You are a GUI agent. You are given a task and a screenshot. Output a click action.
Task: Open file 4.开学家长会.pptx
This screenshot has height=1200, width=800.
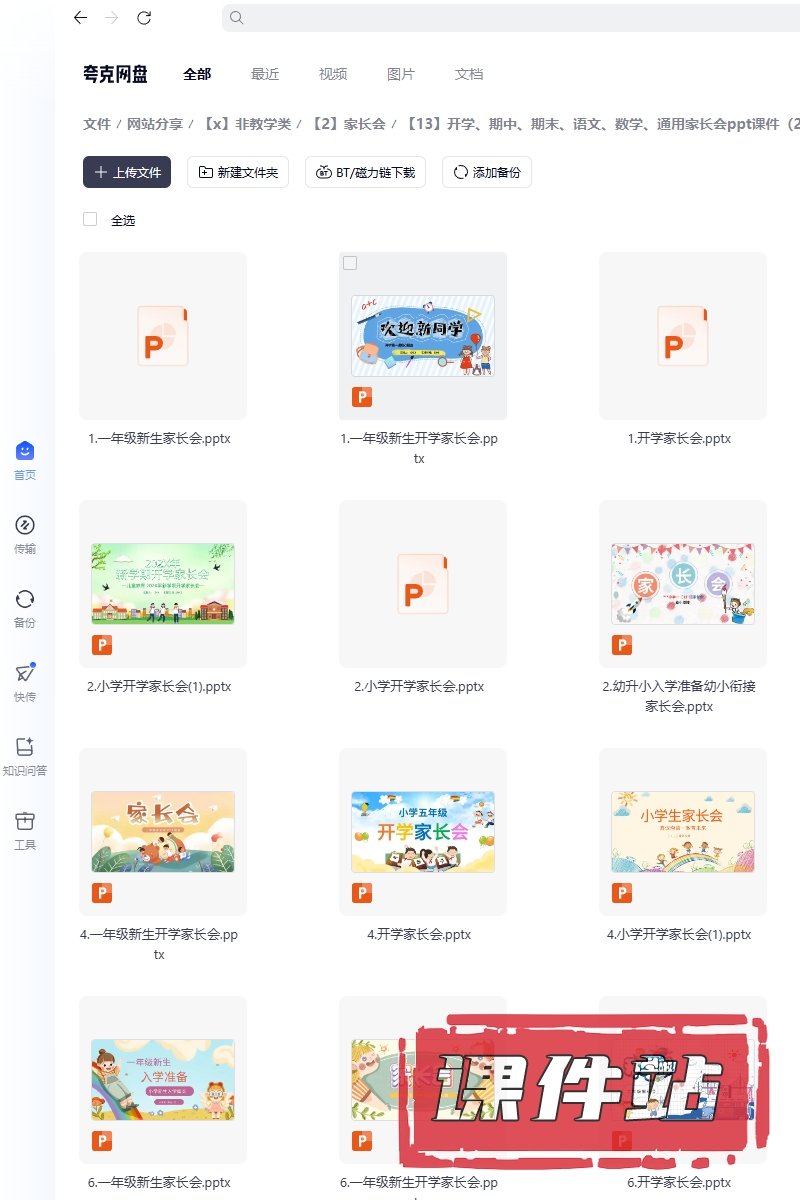pyautogui.click(x=422, y=832)
